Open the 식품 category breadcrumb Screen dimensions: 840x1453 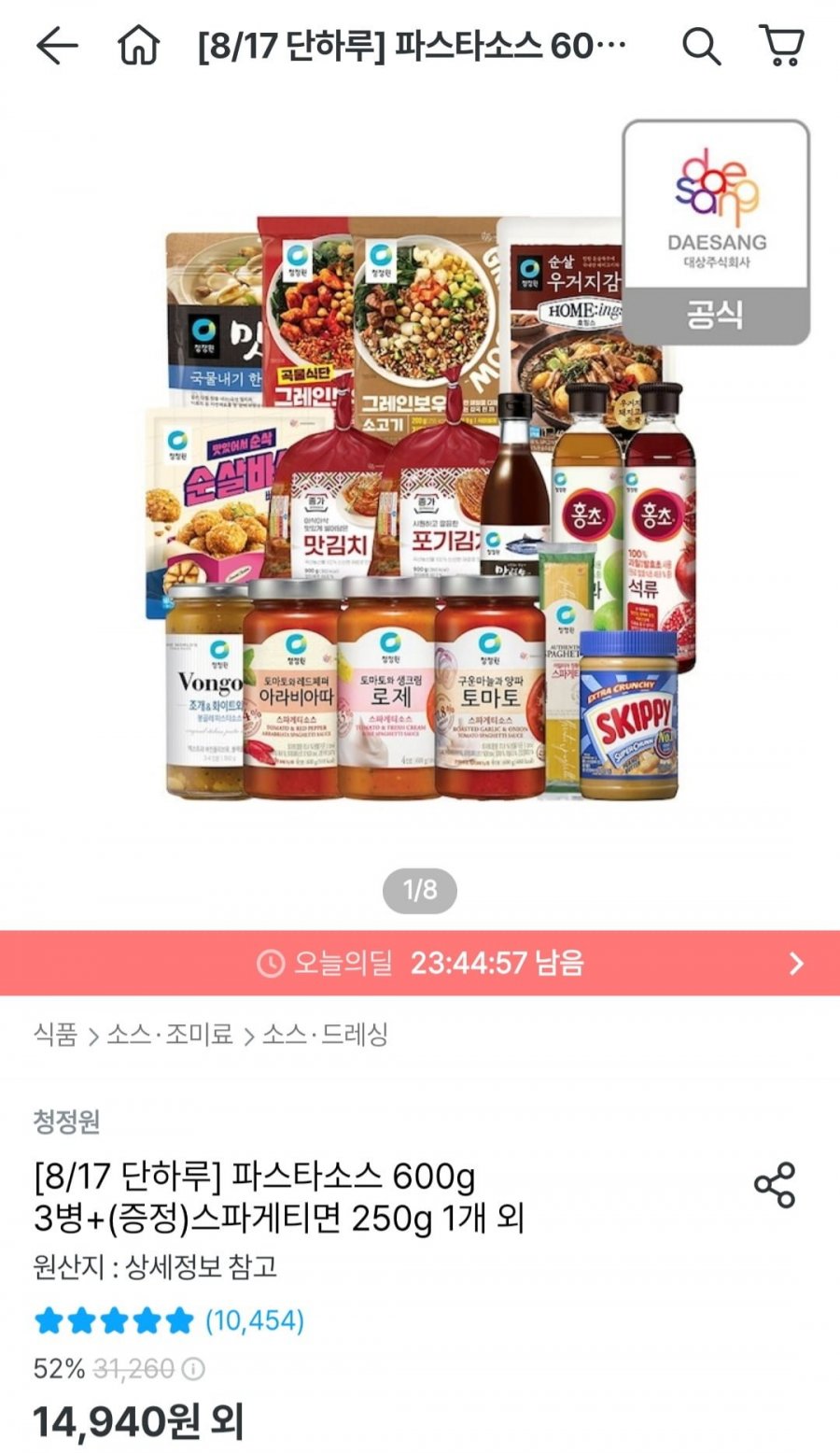point(55,1035)
